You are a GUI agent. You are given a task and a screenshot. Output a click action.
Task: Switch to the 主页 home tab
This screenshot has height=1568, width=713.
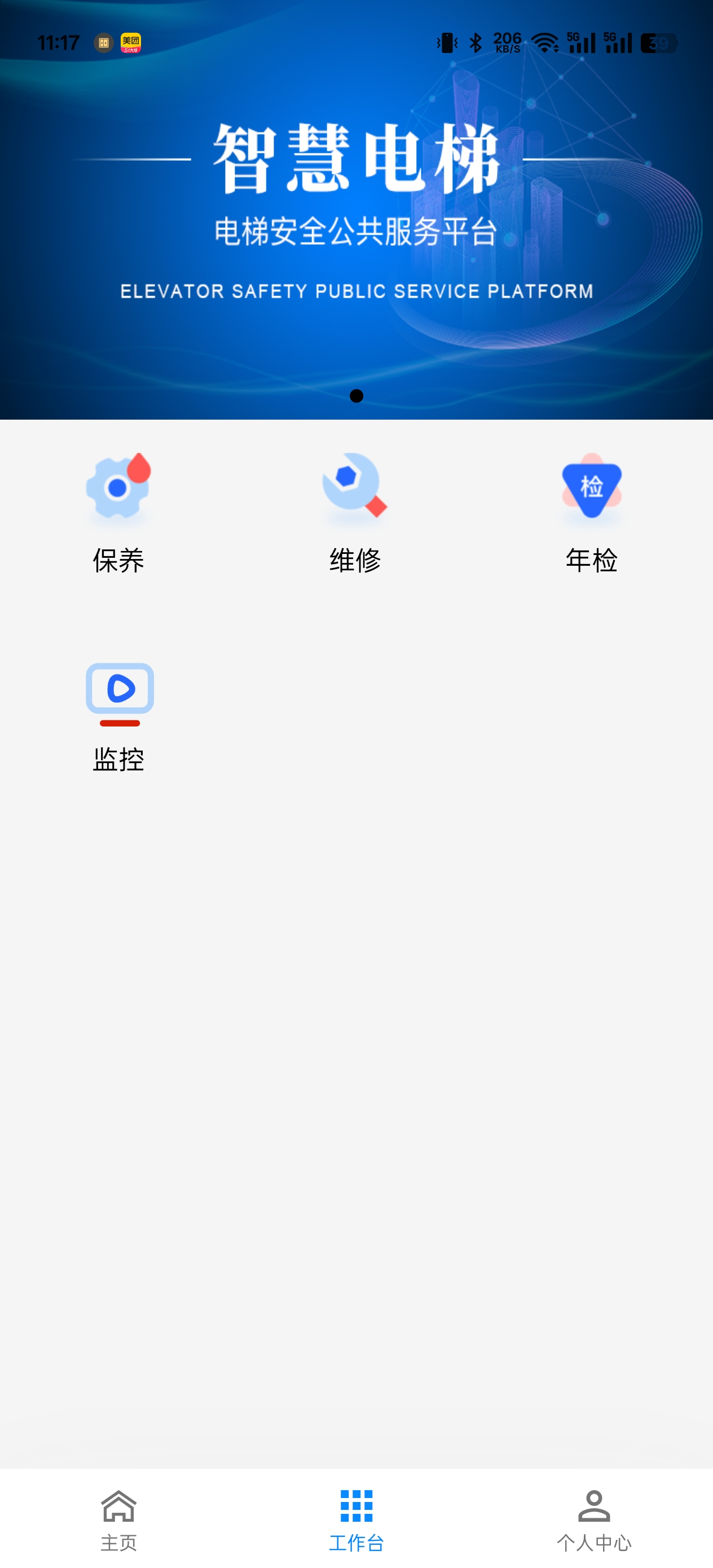[x=118, y=1519]
